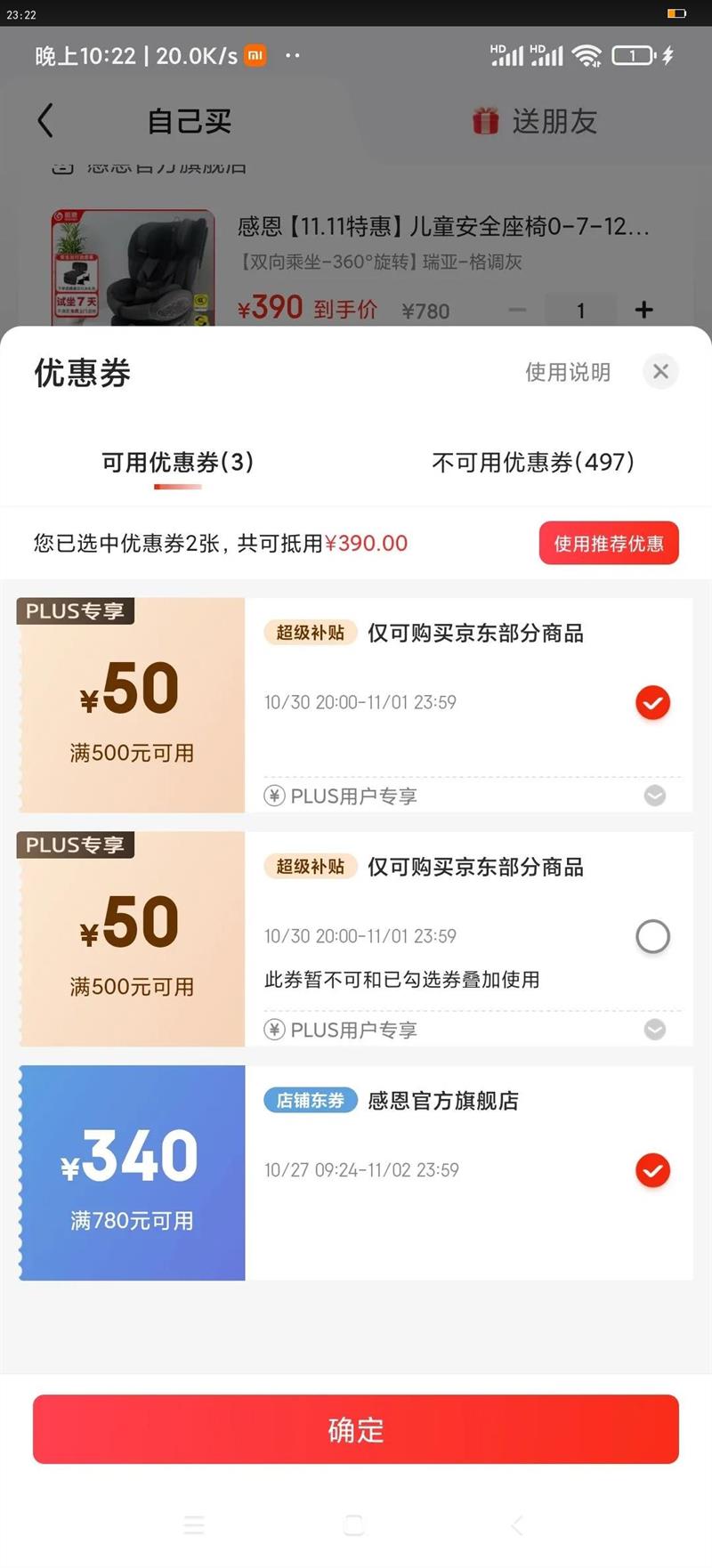Screen dimensions: 712x1568
Task: Expand details of the second ¥50 coupon
Action: point(654,1030)
